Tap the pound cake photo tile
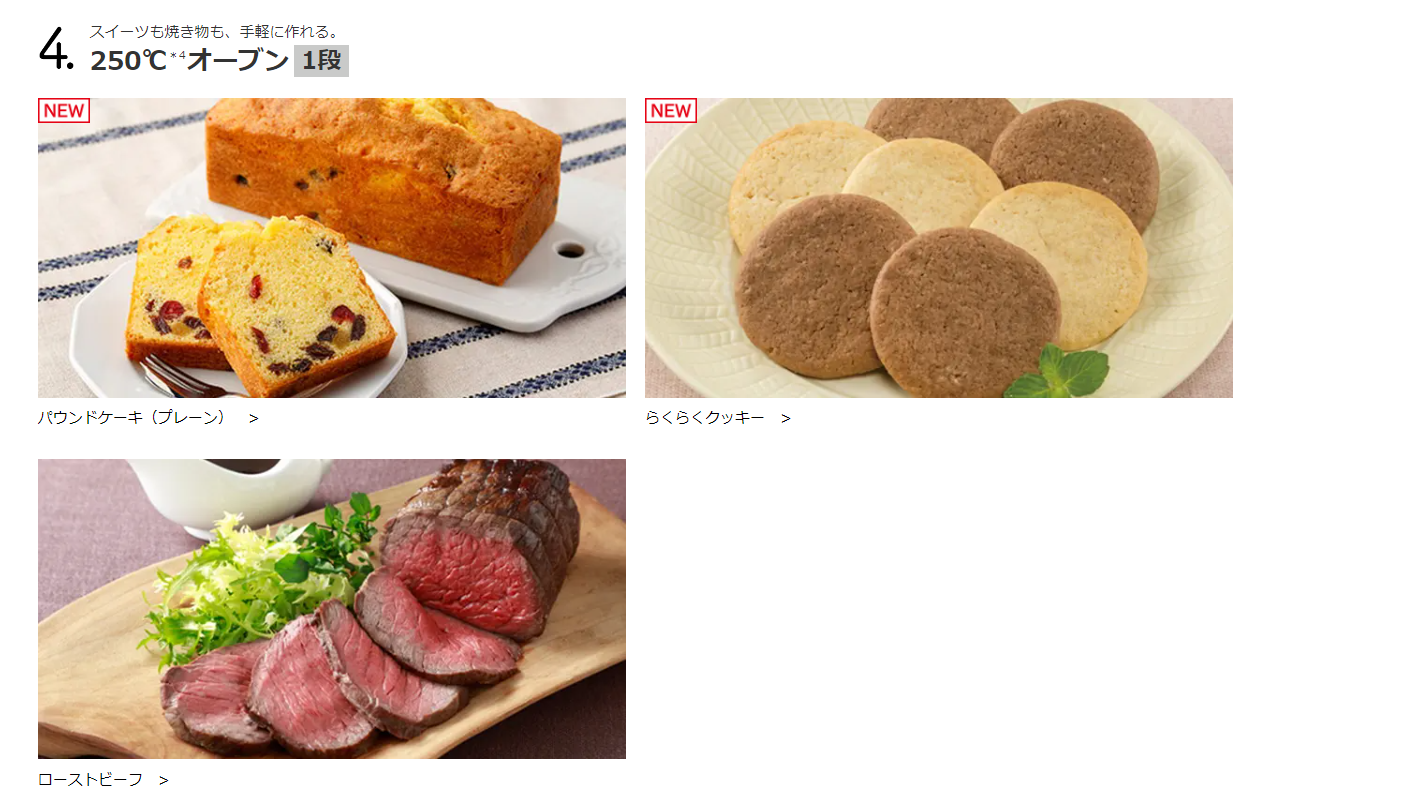Screen dimensions: 1401x800 [x=331, y=247]
